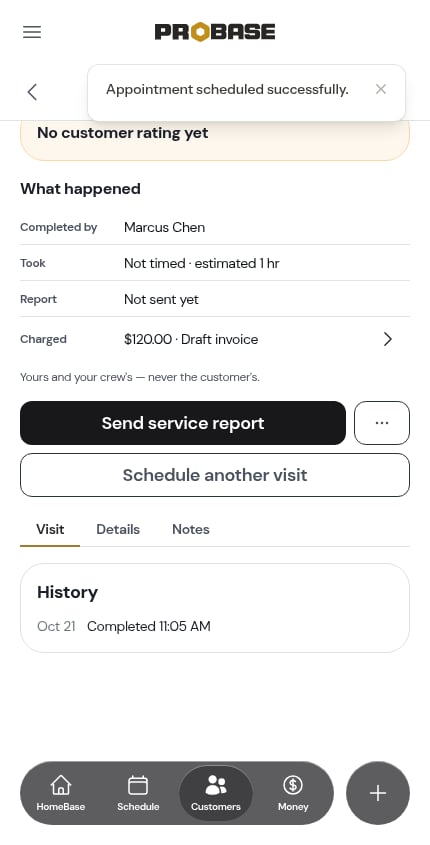430x845 pixels.
Task: Select the Visit tab
Action: [50, 530]
